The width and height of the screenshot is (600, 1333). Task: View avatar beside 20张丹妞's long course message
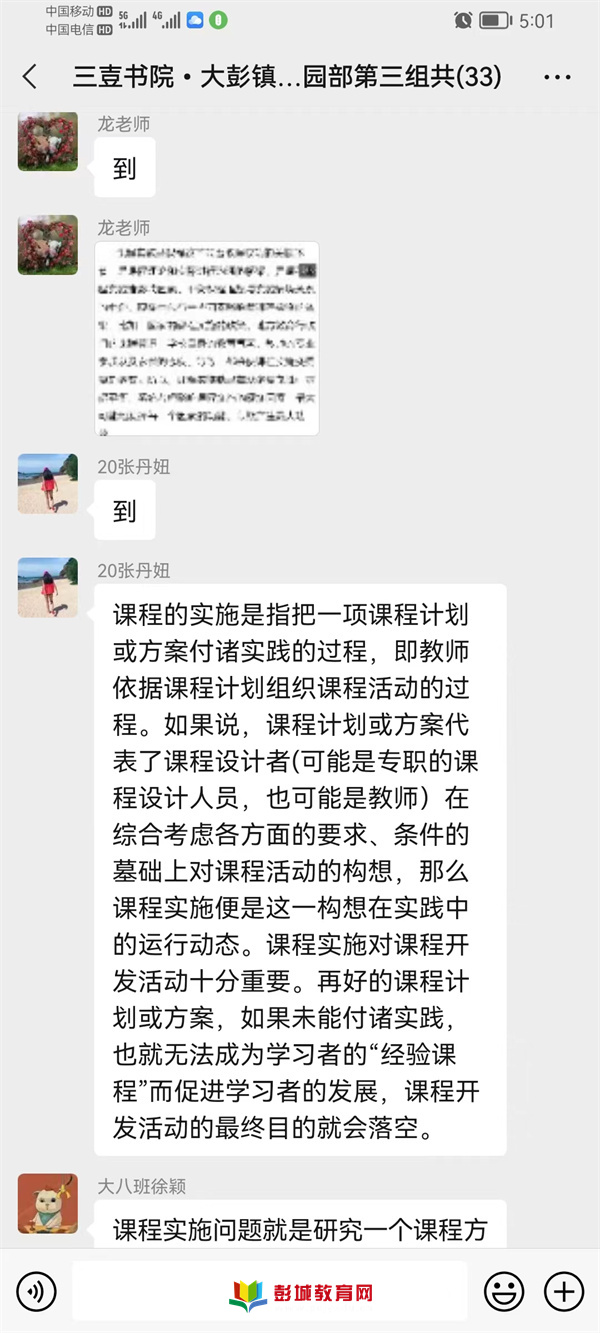point(47,587)
